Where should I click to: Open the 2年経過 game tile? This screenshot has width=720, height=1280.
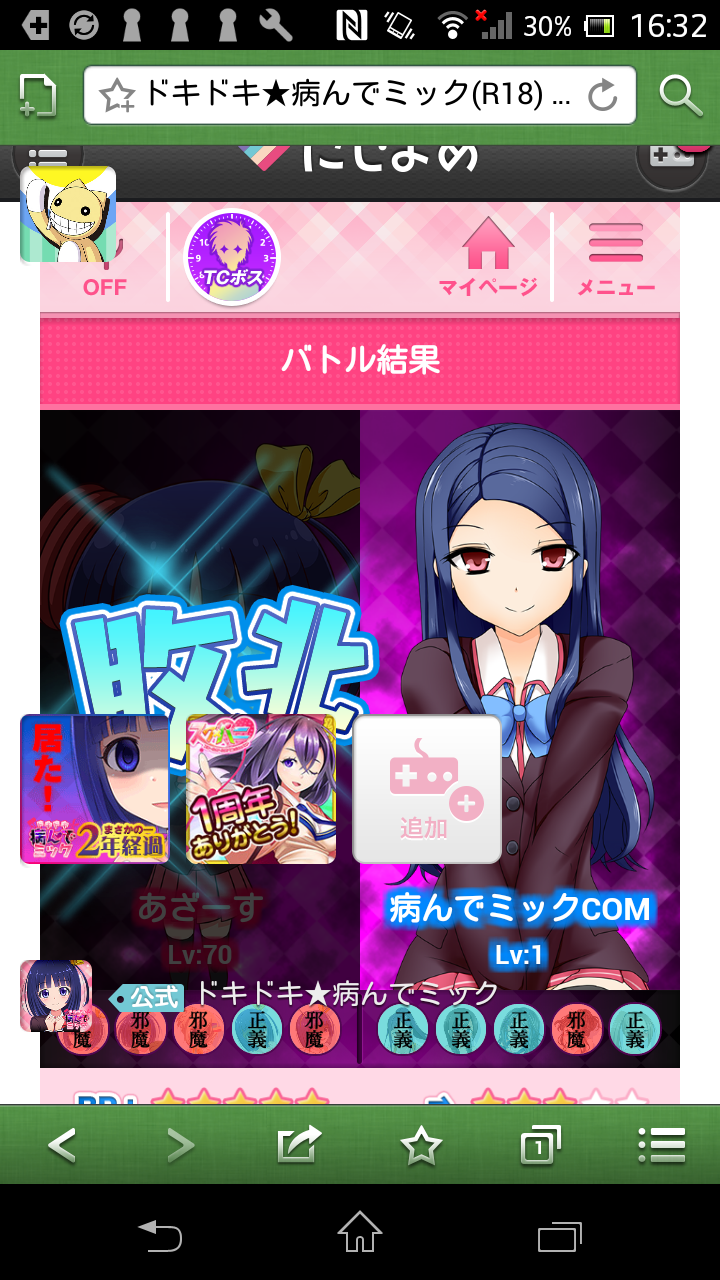tap(94, 789)
